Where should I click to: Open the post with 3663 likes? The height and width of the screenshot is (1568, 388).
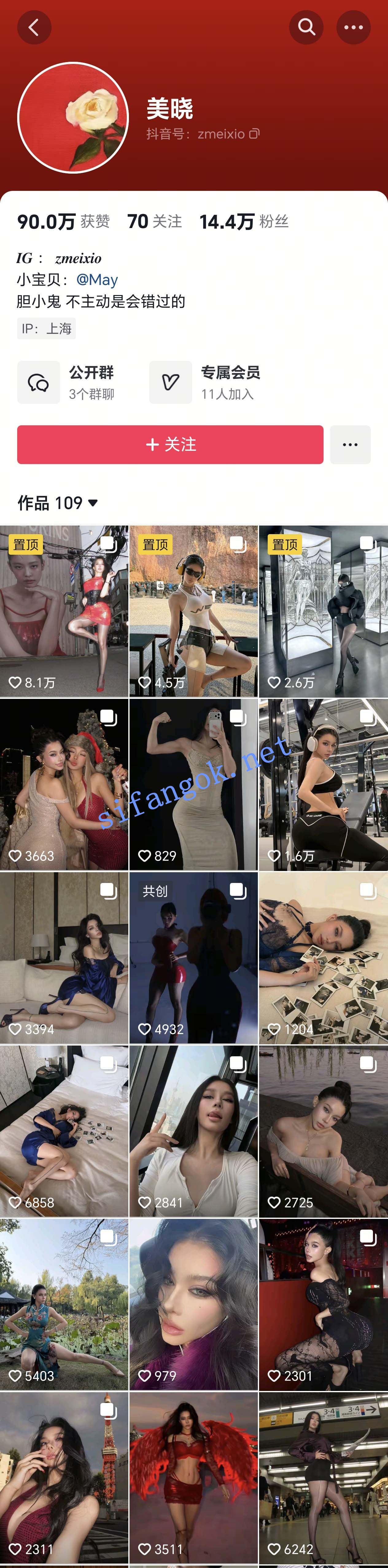[x=64, y=785]
